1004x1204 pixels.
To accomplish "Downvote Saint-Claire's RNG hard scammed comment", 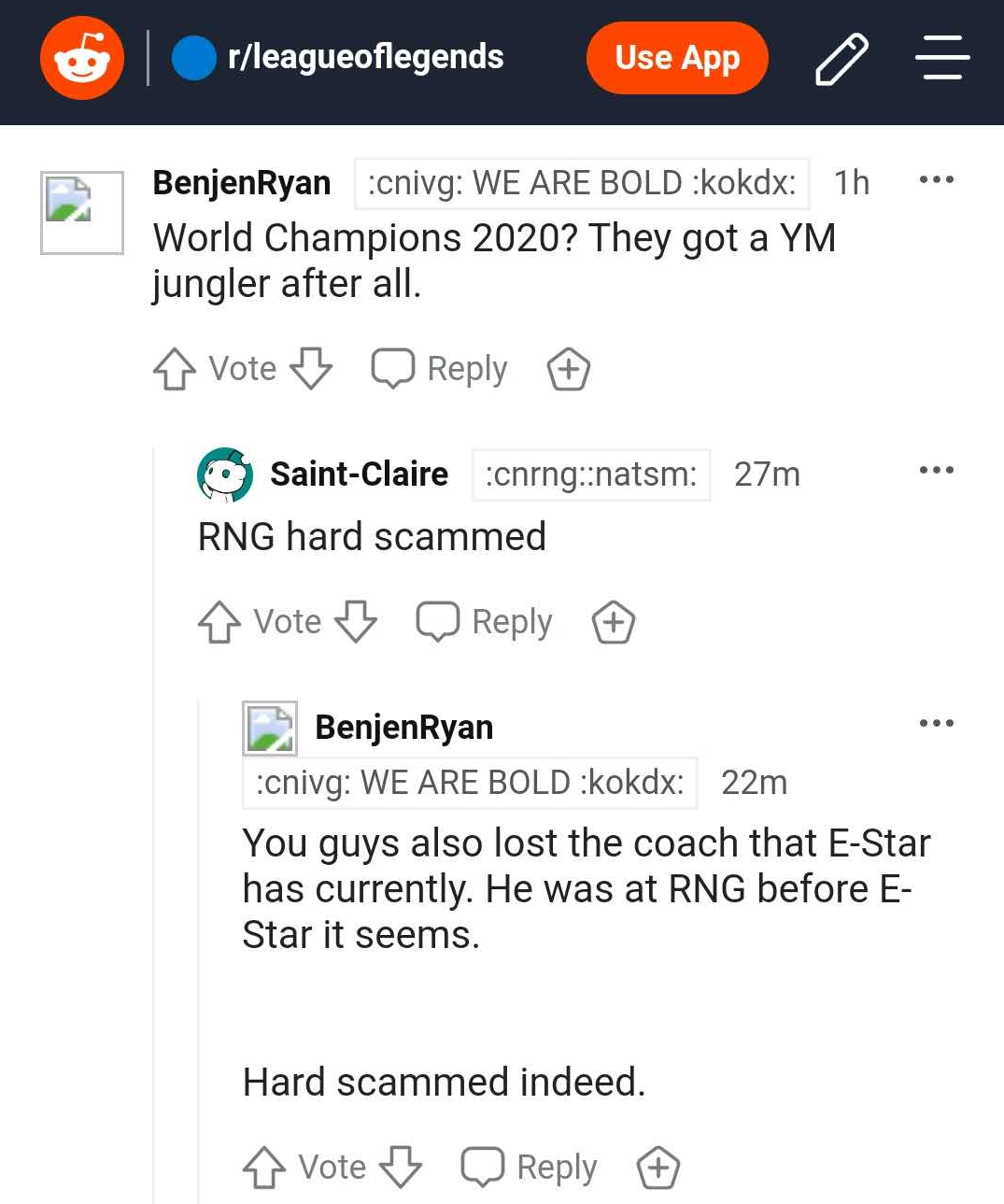I will pos(356,622).
